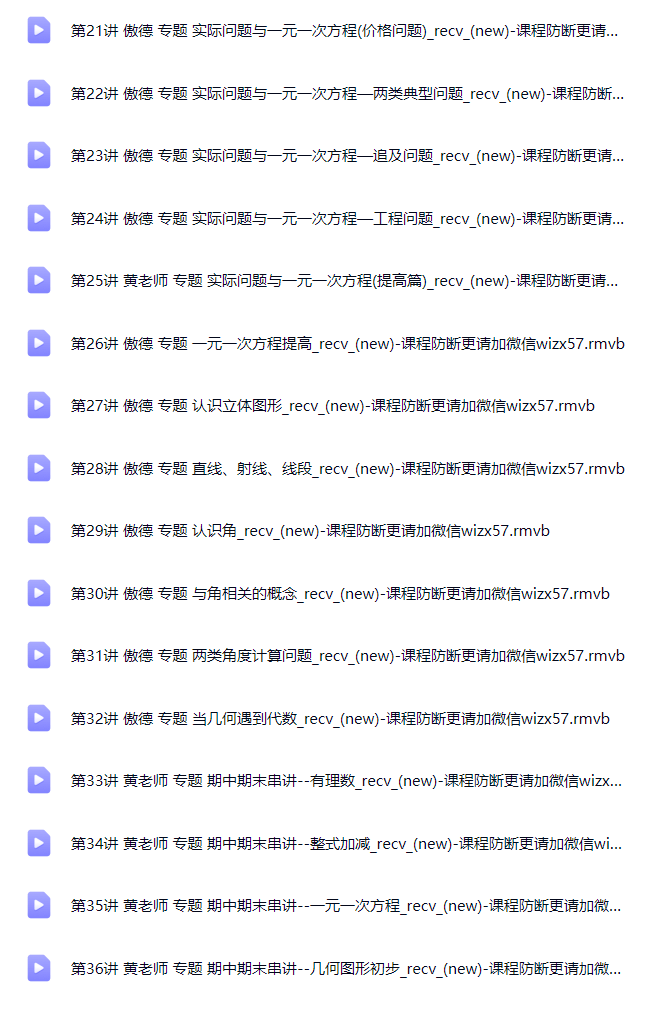Viewport: 651px width, 1019px height.
Task: Open the 第29讲 认识角 video file
Action: pyautogui.click(x=310, y=531)
